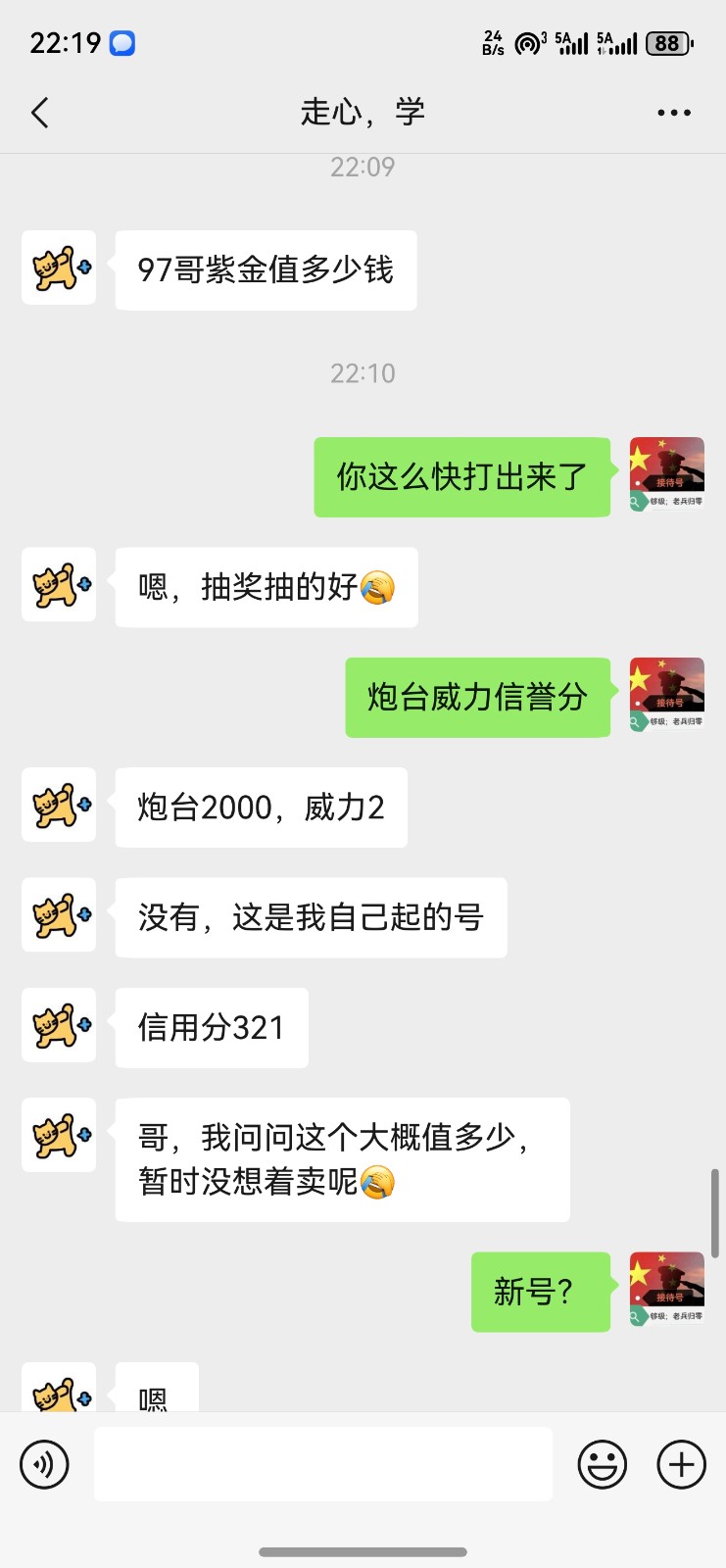Select the message '信用分321'
The width and height of the screenshot is (726, 1568).
[211, 1027]
